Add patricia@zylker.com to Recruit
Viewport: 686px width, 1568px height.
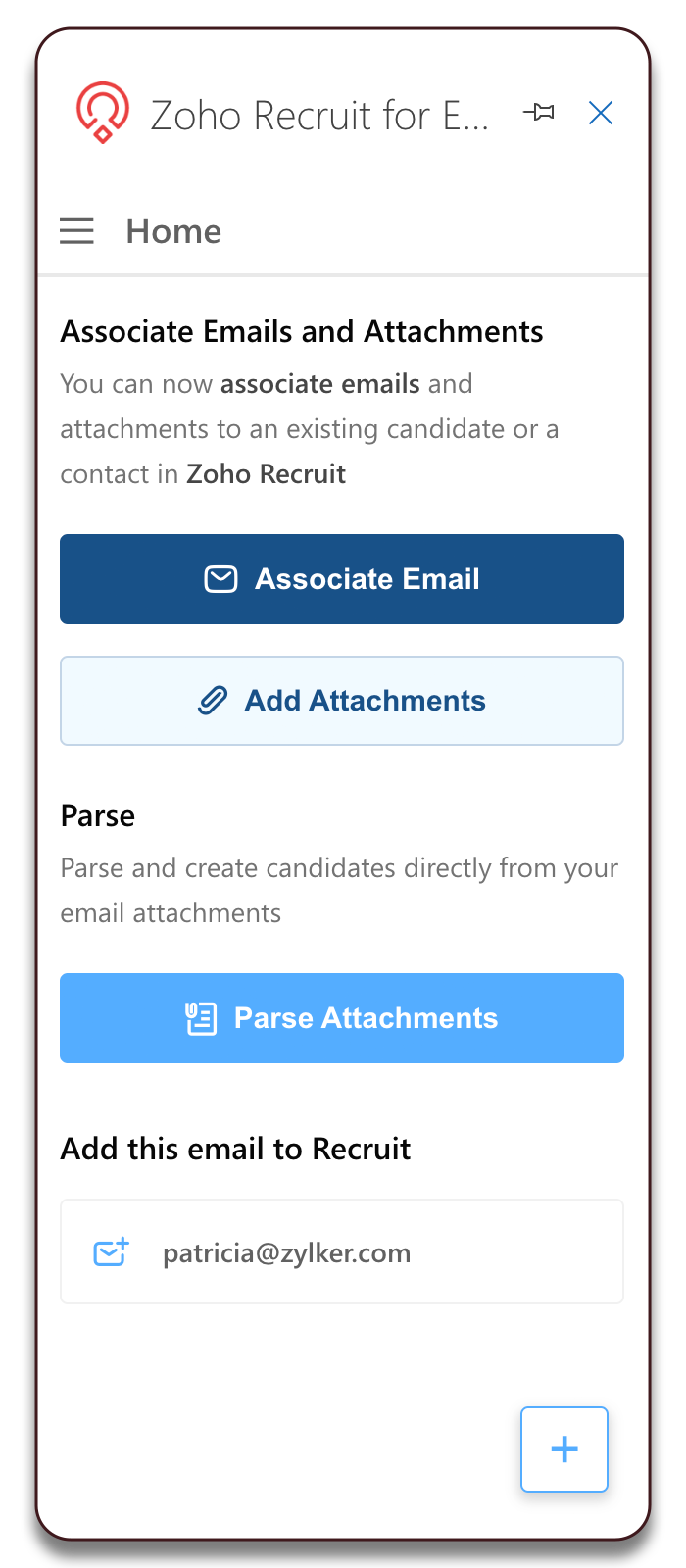342,1252
